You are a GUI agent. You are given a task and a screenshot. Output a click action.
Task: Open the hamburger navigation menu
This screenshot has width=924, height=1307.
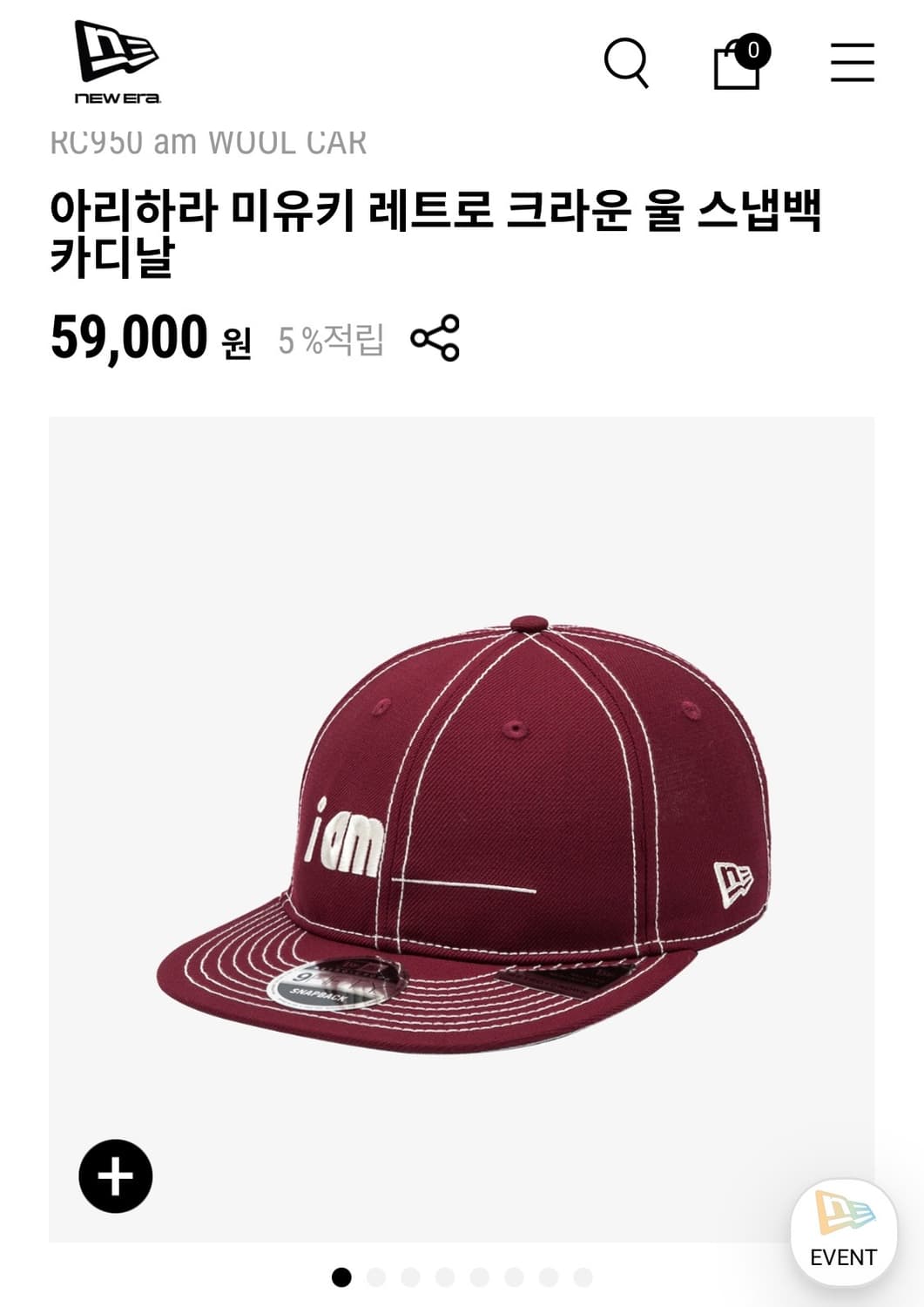[x=851, y=64]
